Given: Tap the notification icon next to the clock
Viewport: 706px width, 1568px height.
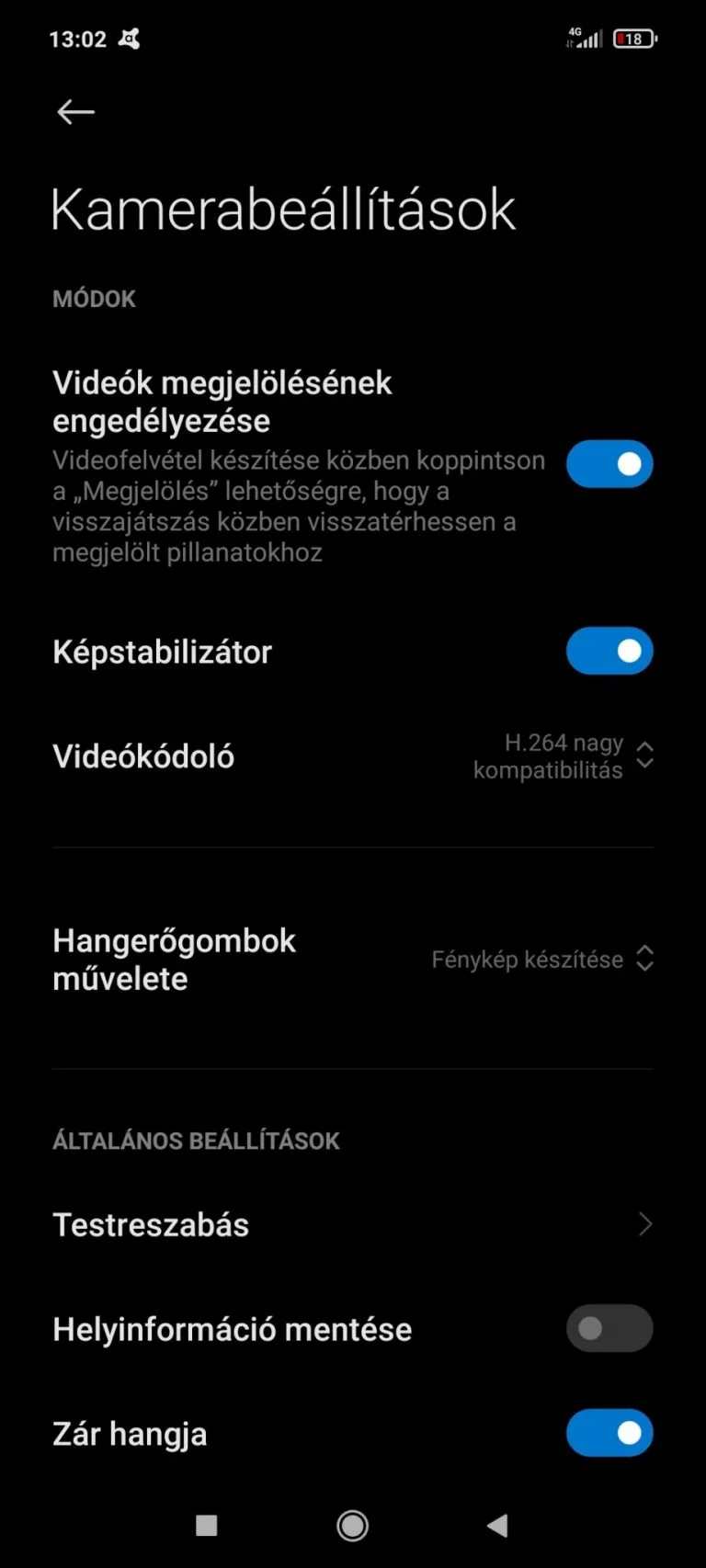Looking at the screenshot, I should click(129, 39).
